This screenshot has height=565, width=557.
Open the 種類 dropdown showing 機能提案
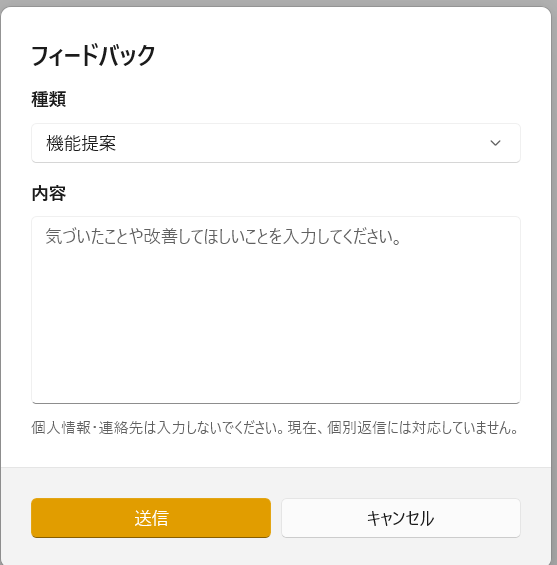[x=276, y=143]
